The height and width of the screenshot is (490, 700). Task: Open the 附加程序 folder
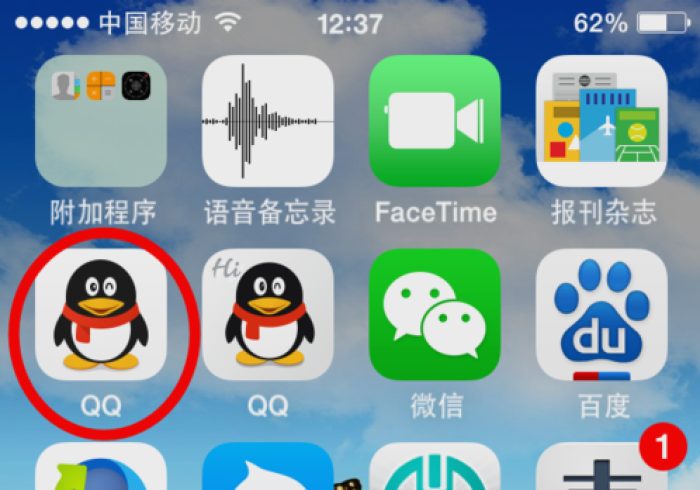[101, 122]
